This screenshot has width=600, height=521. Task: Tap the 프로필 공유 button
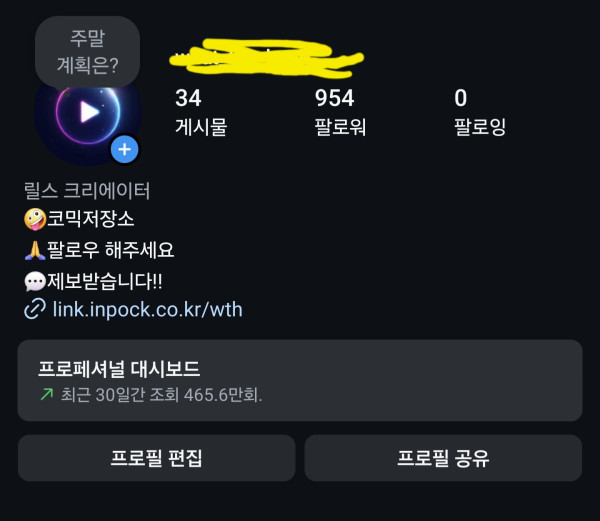[442, 458]
